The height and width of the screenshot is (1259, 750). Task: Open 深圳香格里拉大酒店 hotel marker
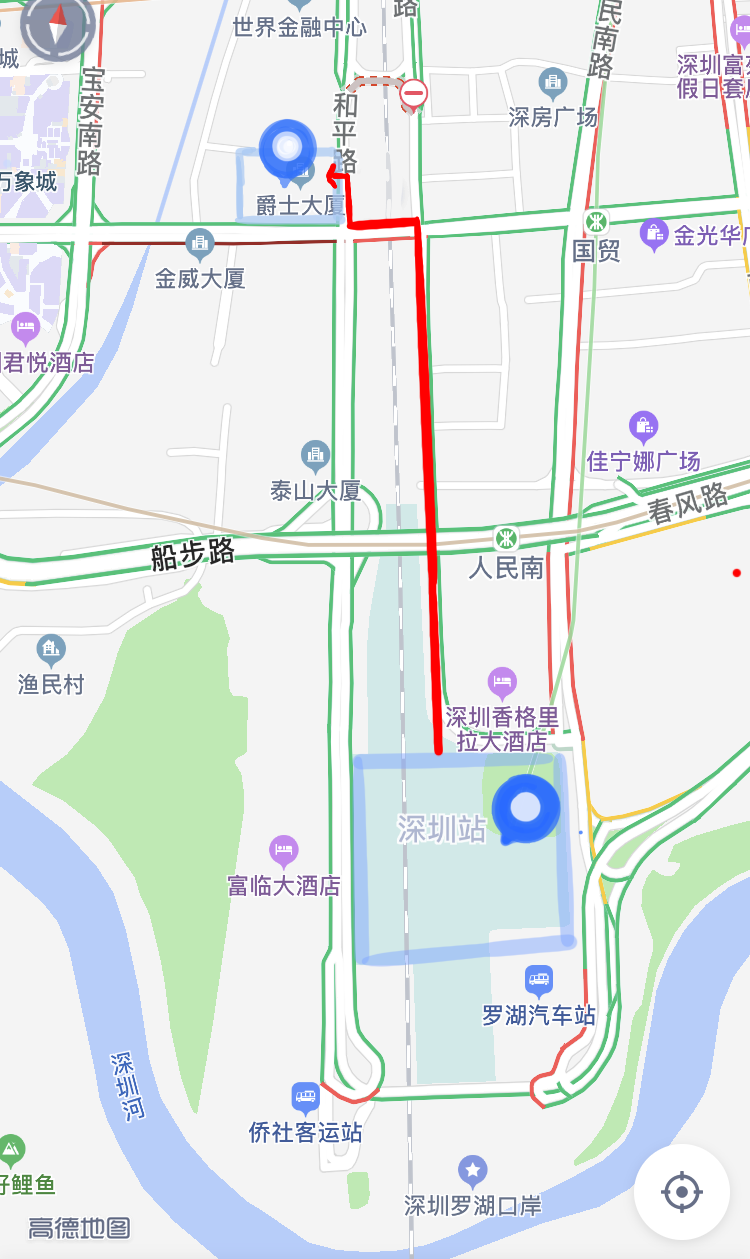click(502, 685)
